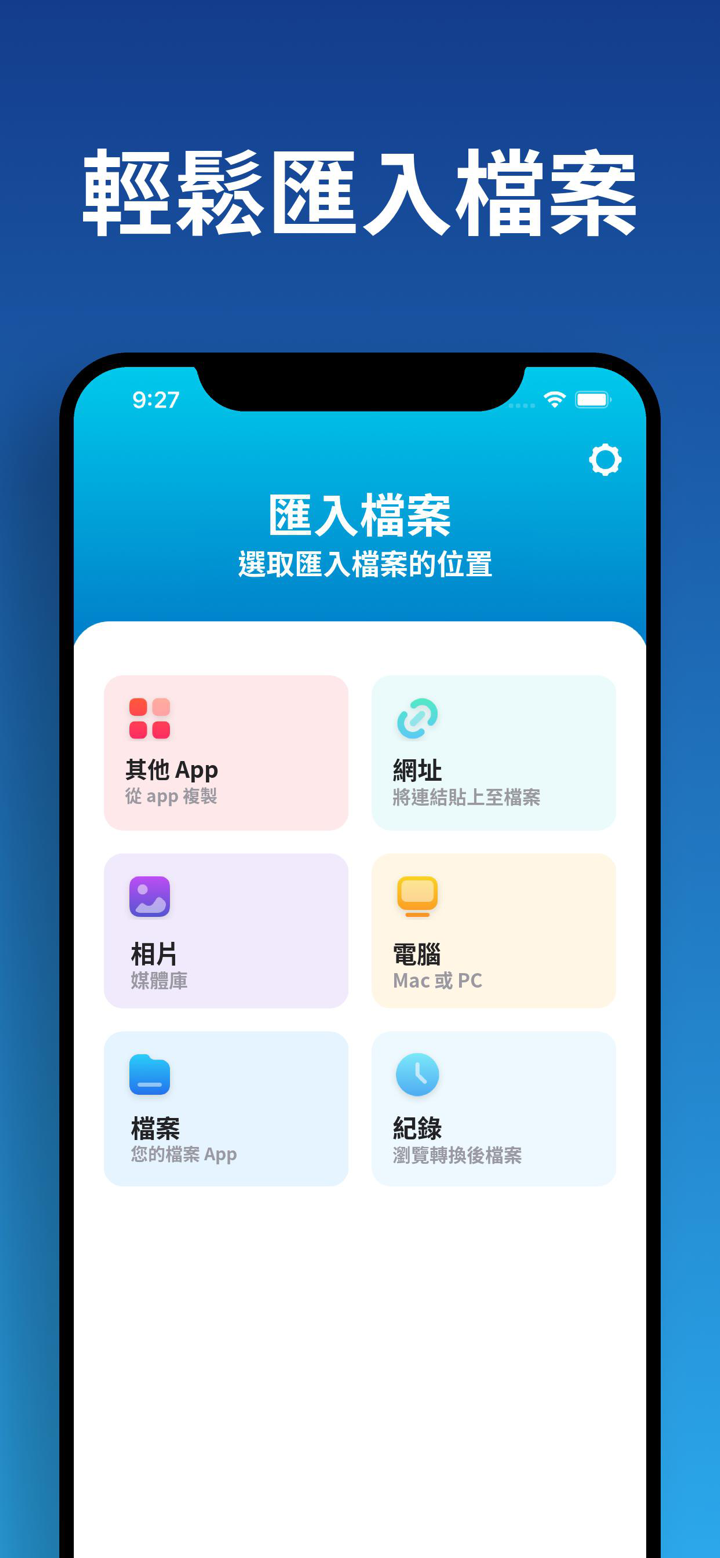720x1558 pixels.
Task: Open the 其他 App import option icon
Action: click(150, 714)
